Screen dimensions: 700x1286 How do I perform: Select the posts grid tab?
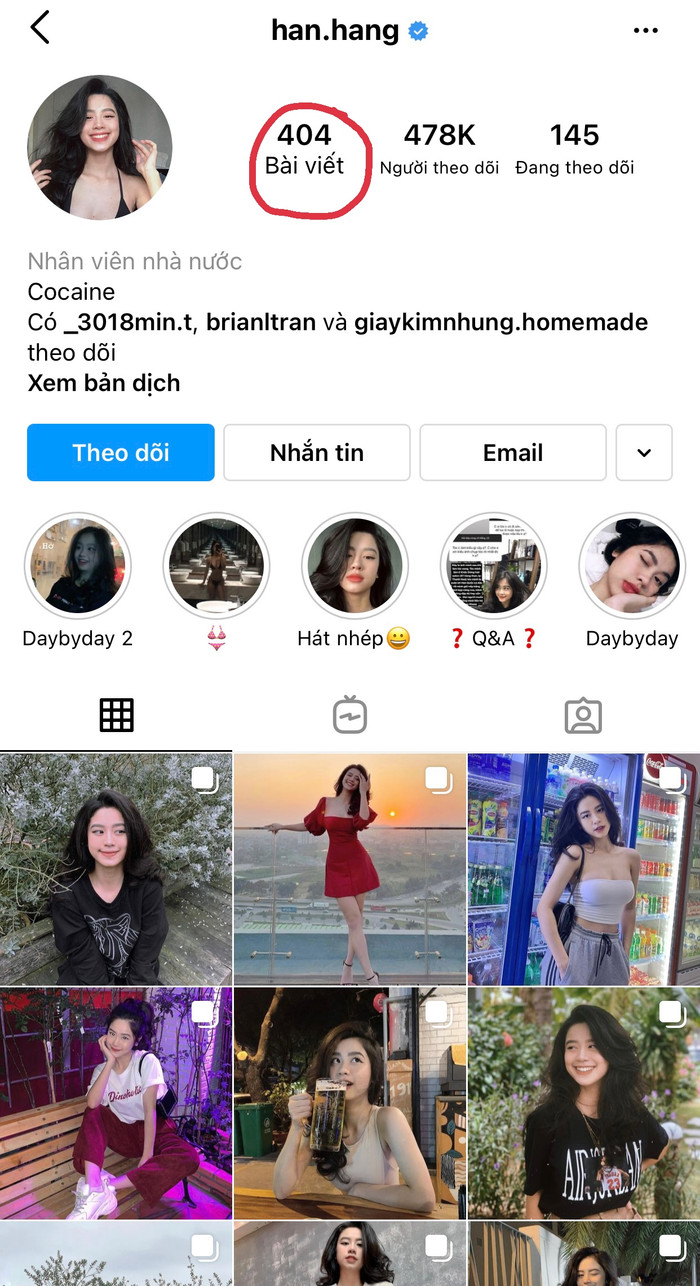(116, 715)
